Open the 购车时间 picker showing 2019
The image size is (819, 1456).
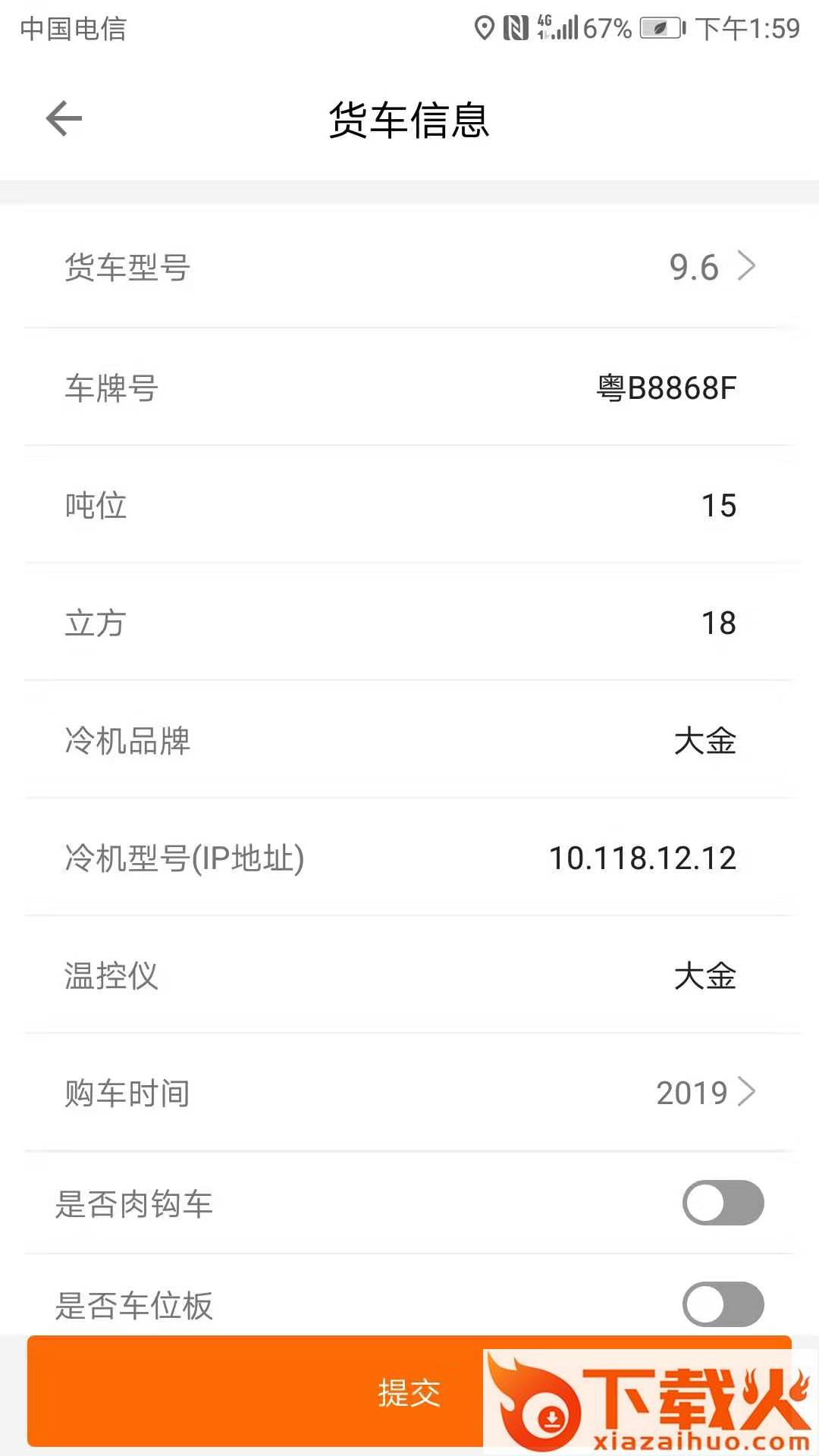[704, 1093]
